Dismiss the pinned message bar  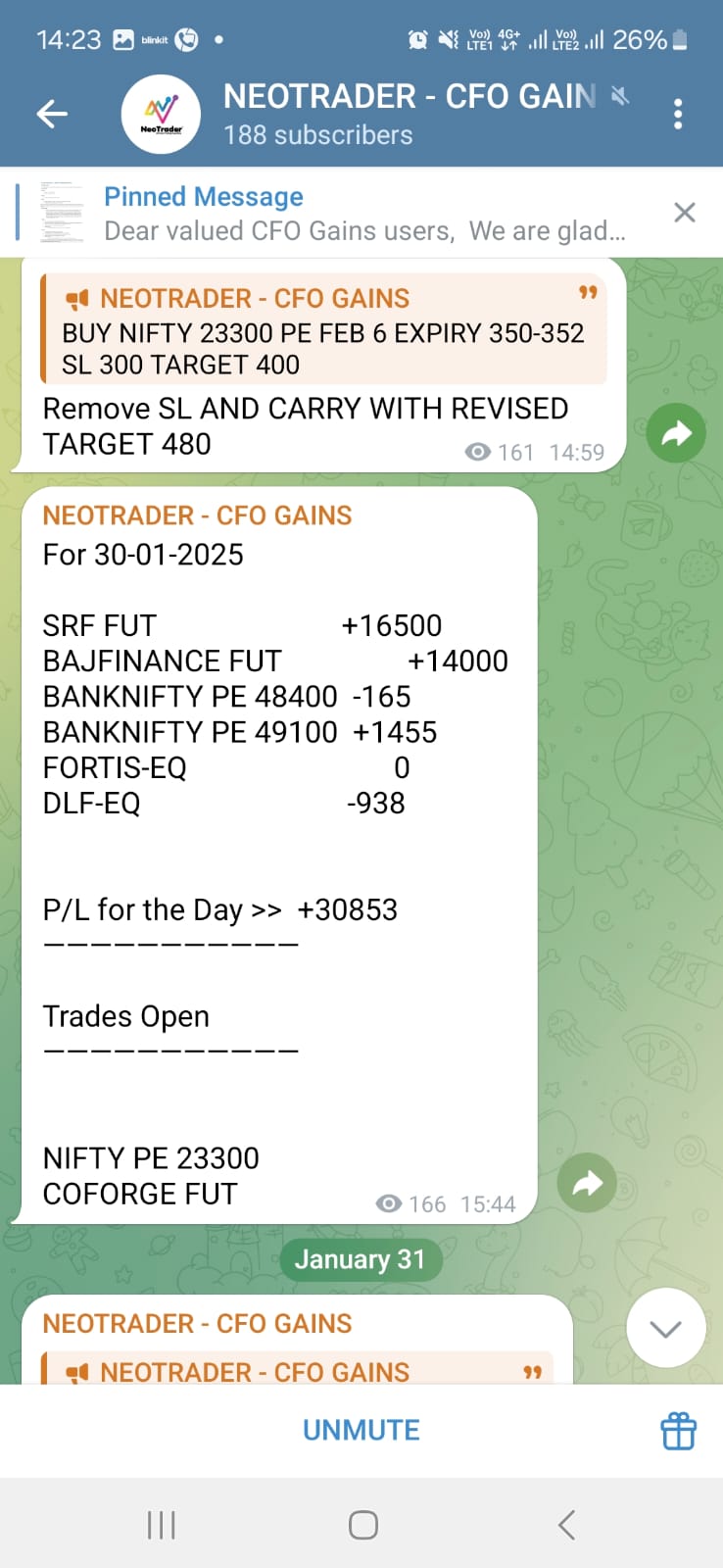[x=685, y=213]
